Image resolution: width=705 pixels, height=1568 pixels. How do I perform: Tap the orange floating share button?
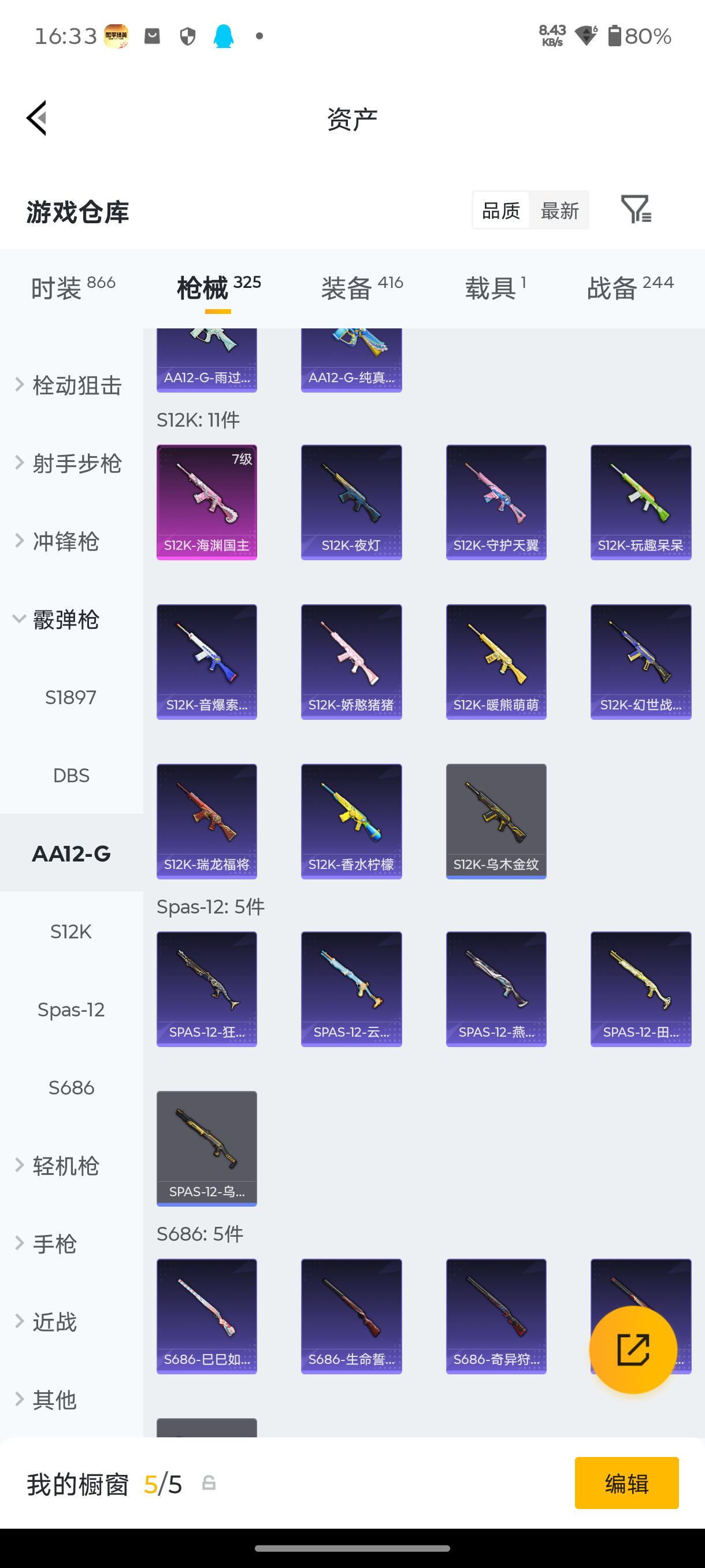tap(633, 1349)
